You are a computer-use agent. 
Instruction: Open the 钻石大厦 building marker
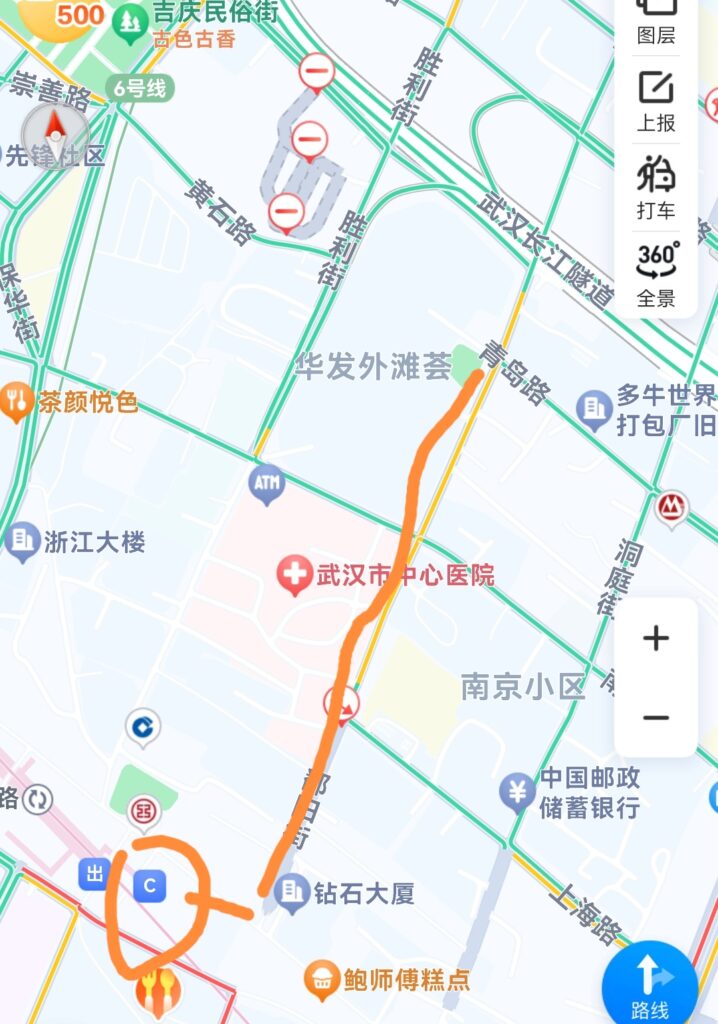pos(292,893)
